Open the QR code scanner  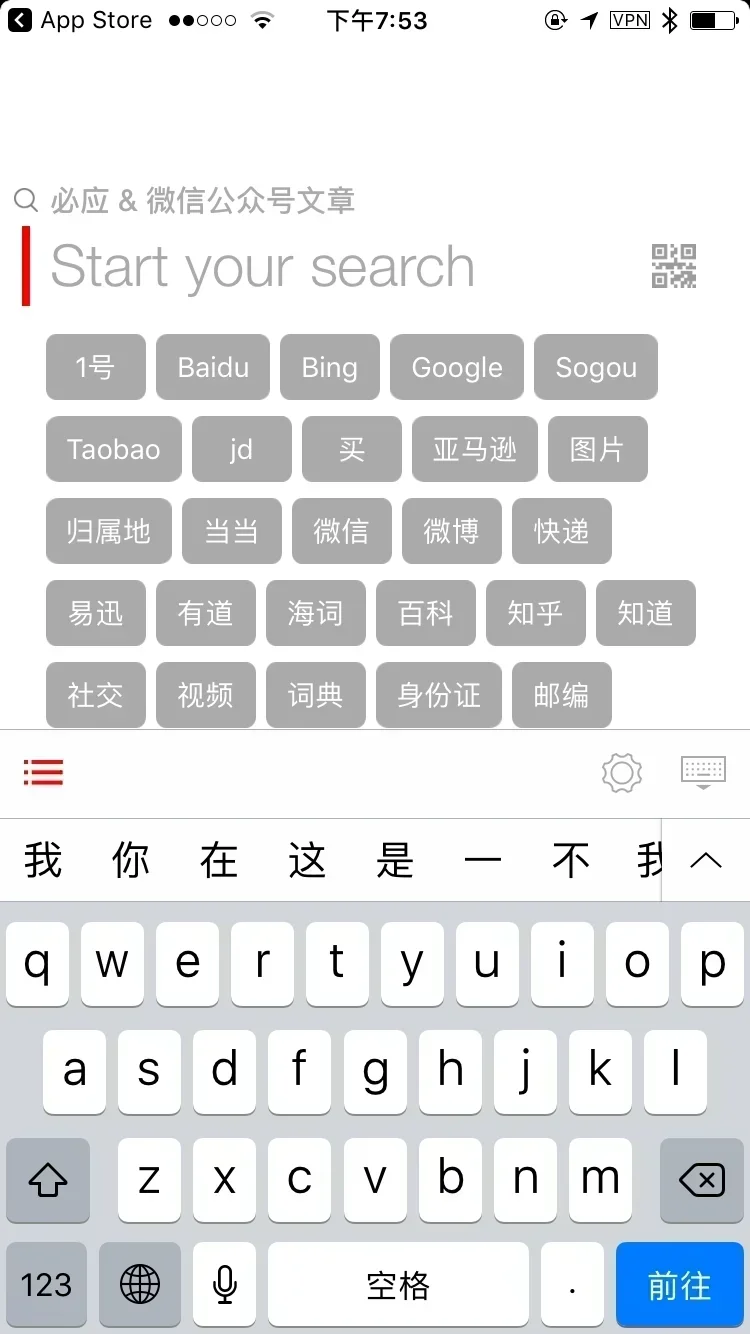coord(673,266)
